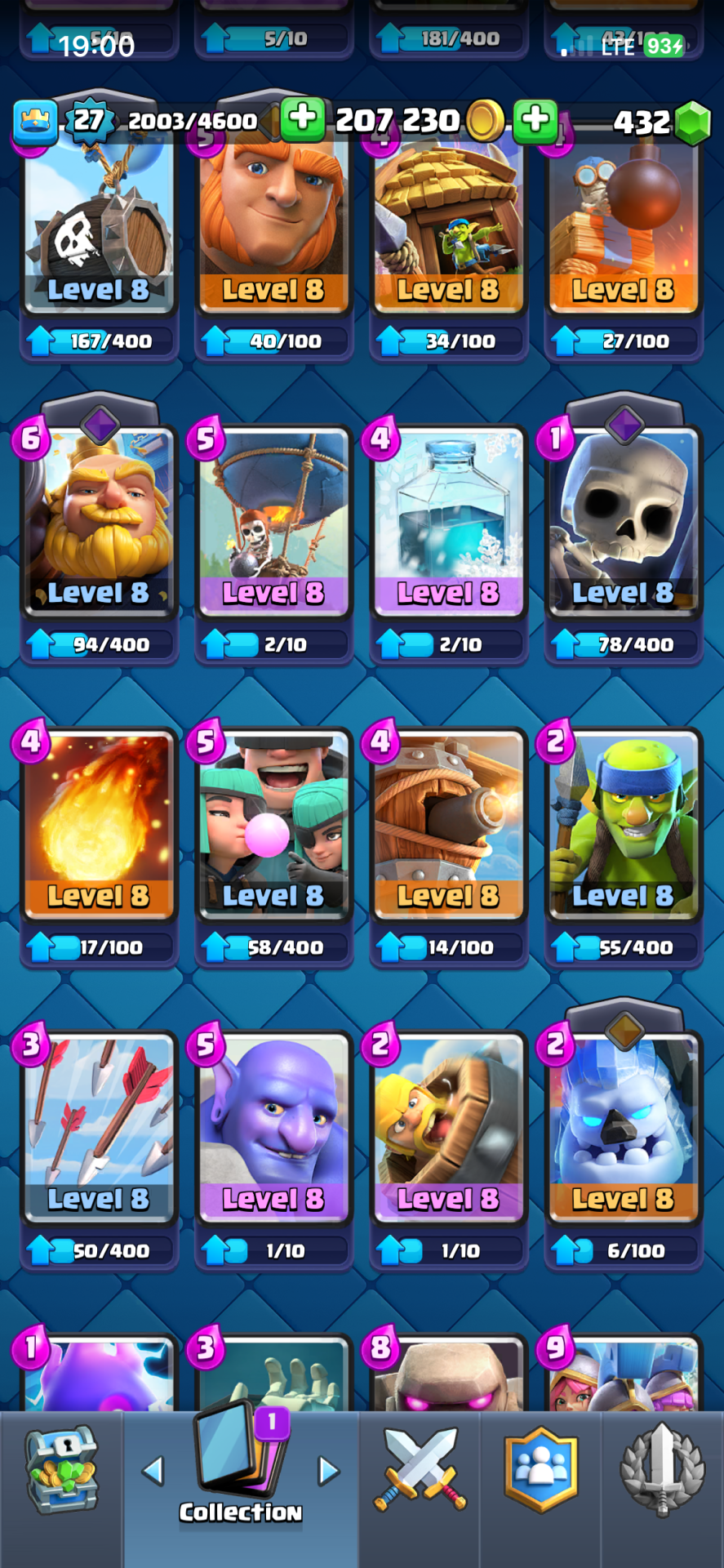Open the Arrows card

(99, 1129)
